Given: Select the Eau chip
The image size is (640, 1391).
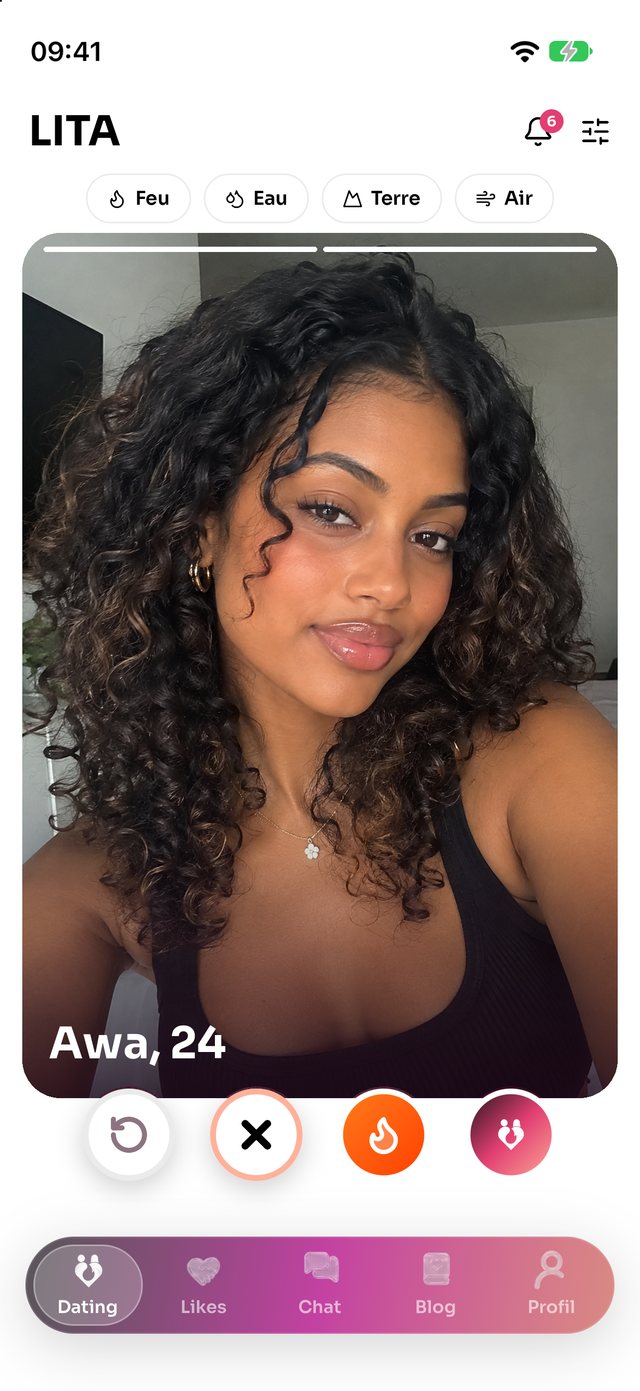Looking at the screenshot, I should coord(256,198).
